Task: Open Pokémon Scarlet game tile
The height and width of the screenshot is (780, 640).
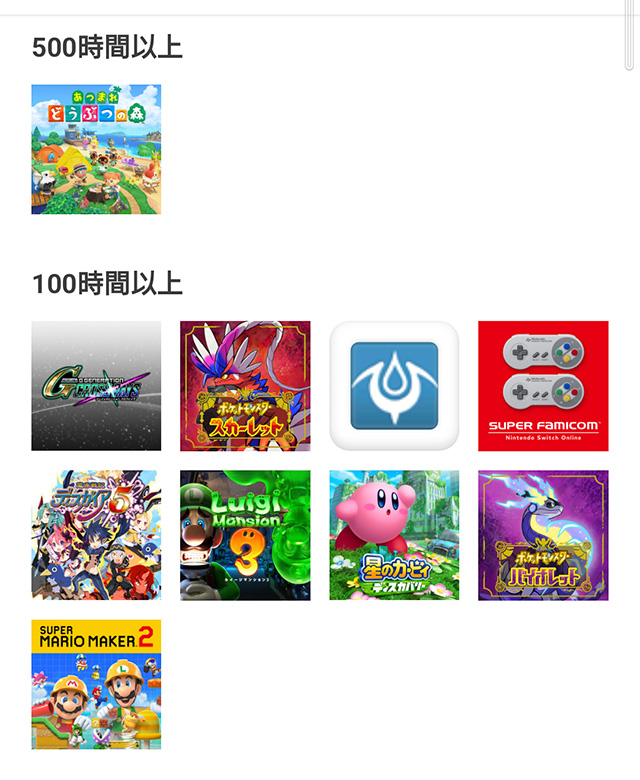Action: 245,386
